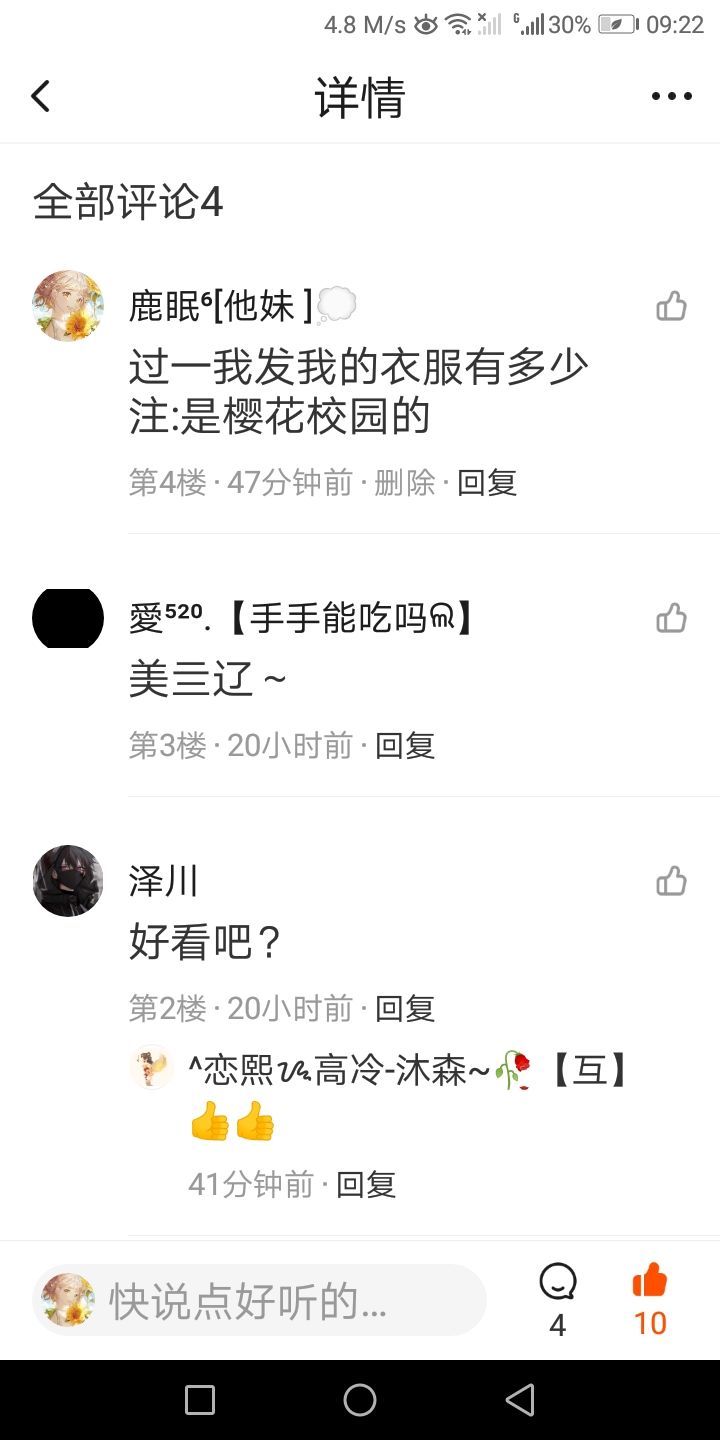Toggle the orange like with 10
The image size is (720, 1440).
[x=650, y=1300]
